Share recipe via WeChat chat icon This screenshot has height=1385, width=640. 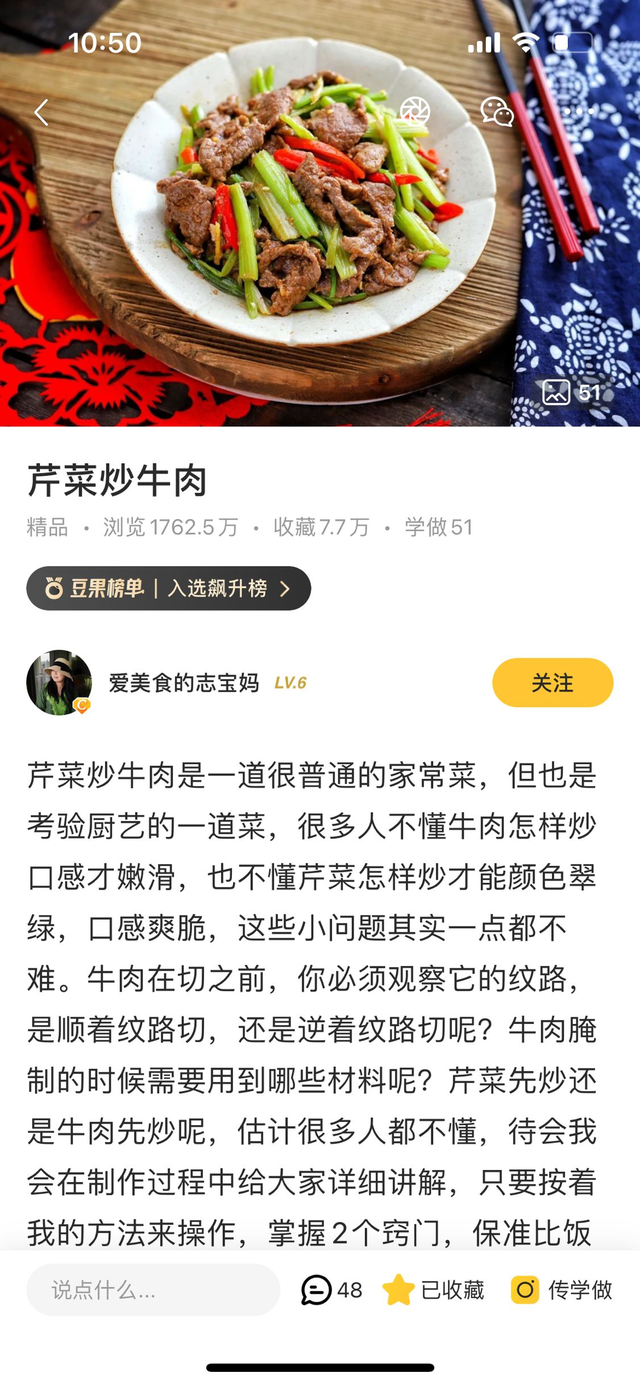[497, 111]
